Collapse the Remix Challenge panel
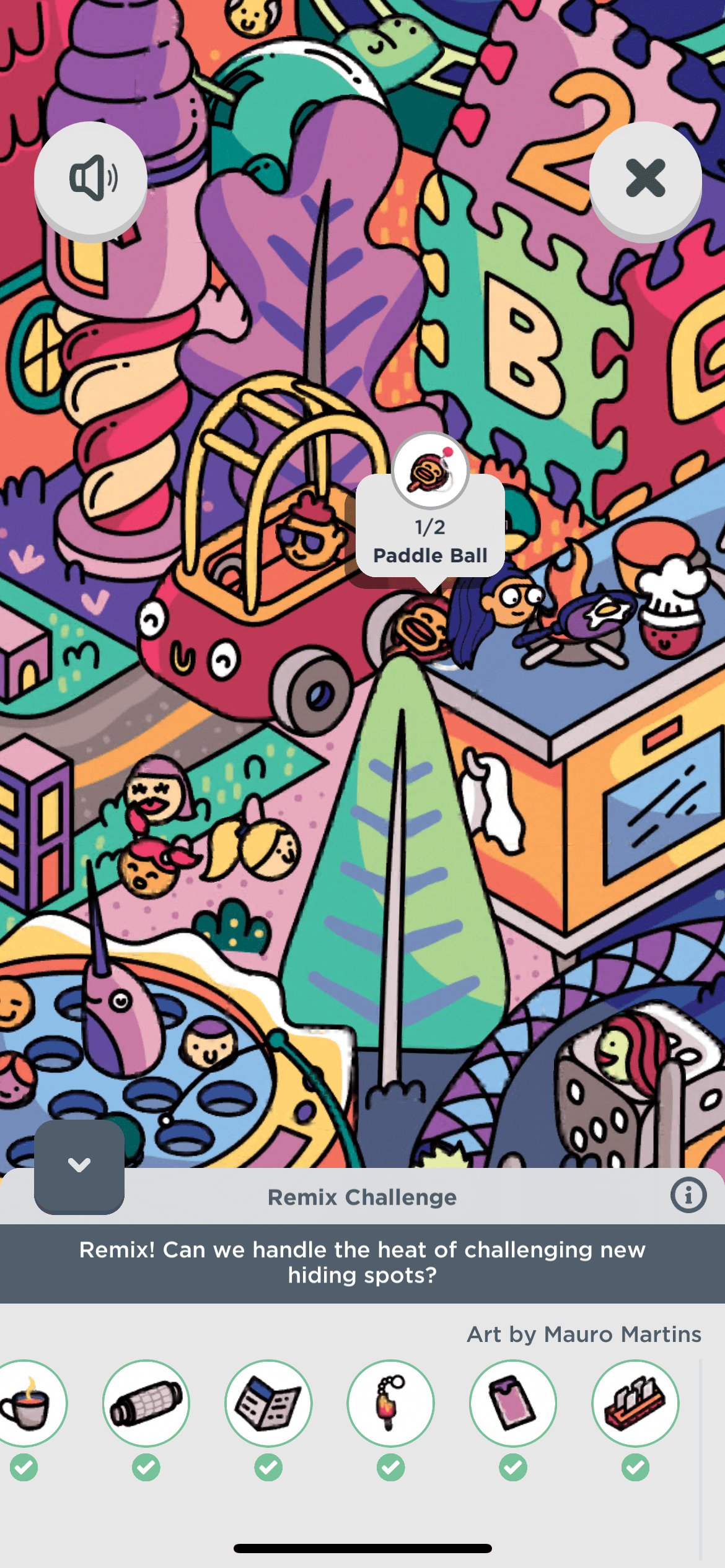The height and width of the screenshot is (1568, 725). pyautogui.click(x=79, y=1165)
